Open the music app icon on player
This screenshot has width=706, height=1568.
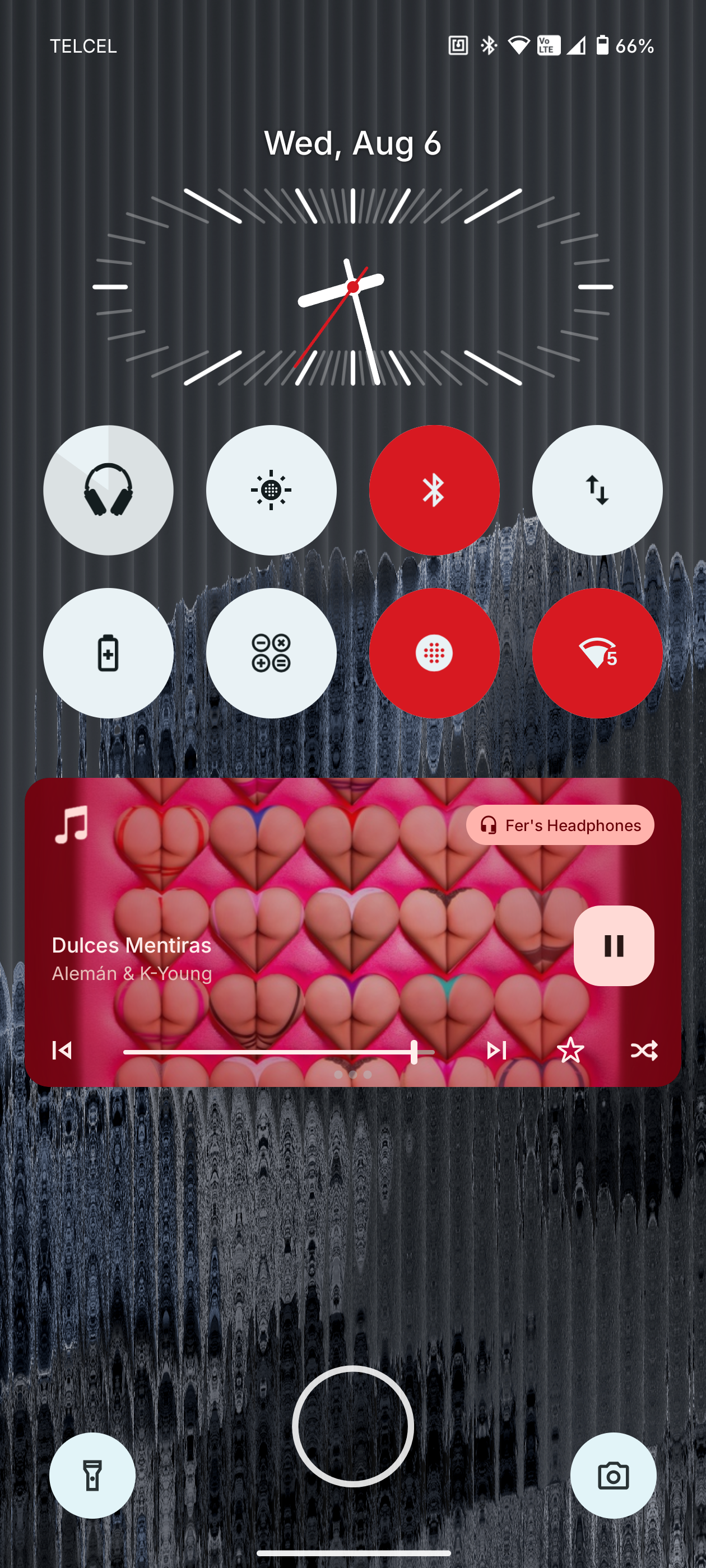coord(72,825)
